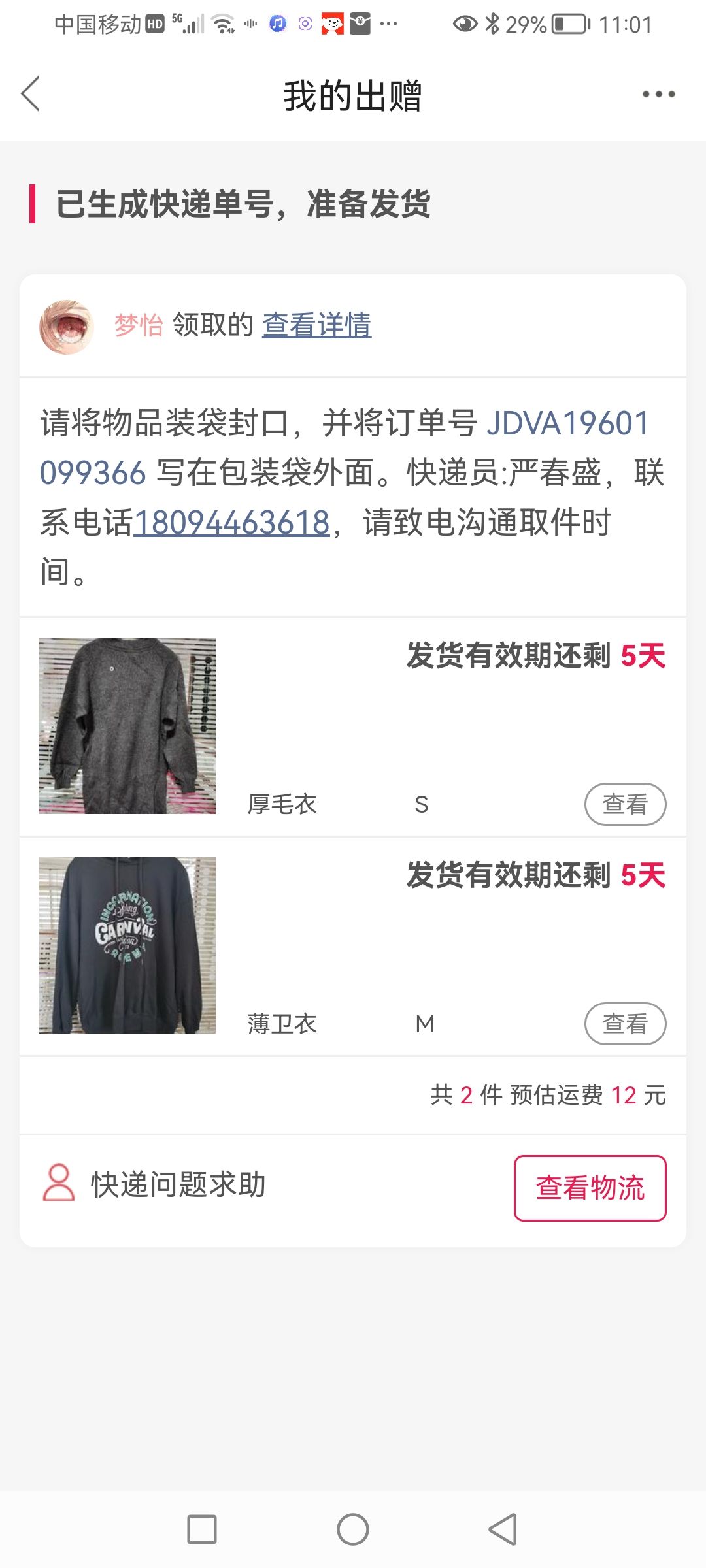Call courier number 18094463618

pos(232,523)
